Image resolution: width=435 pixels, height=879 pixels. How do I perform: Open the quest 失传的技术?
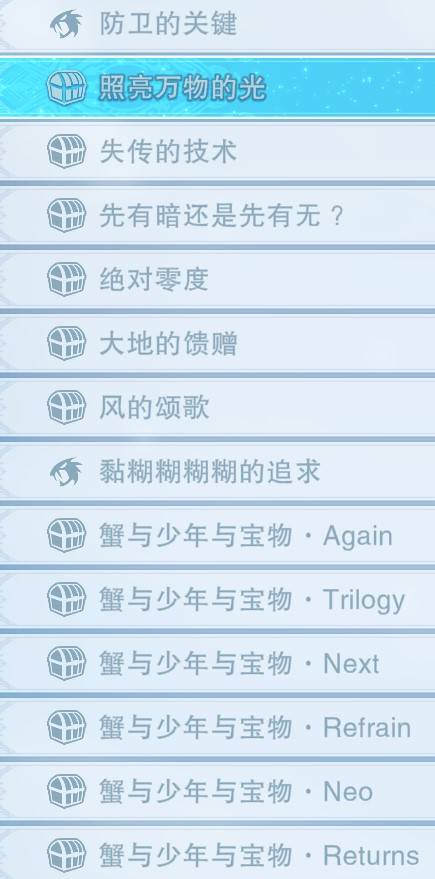[x=218, y=152]
